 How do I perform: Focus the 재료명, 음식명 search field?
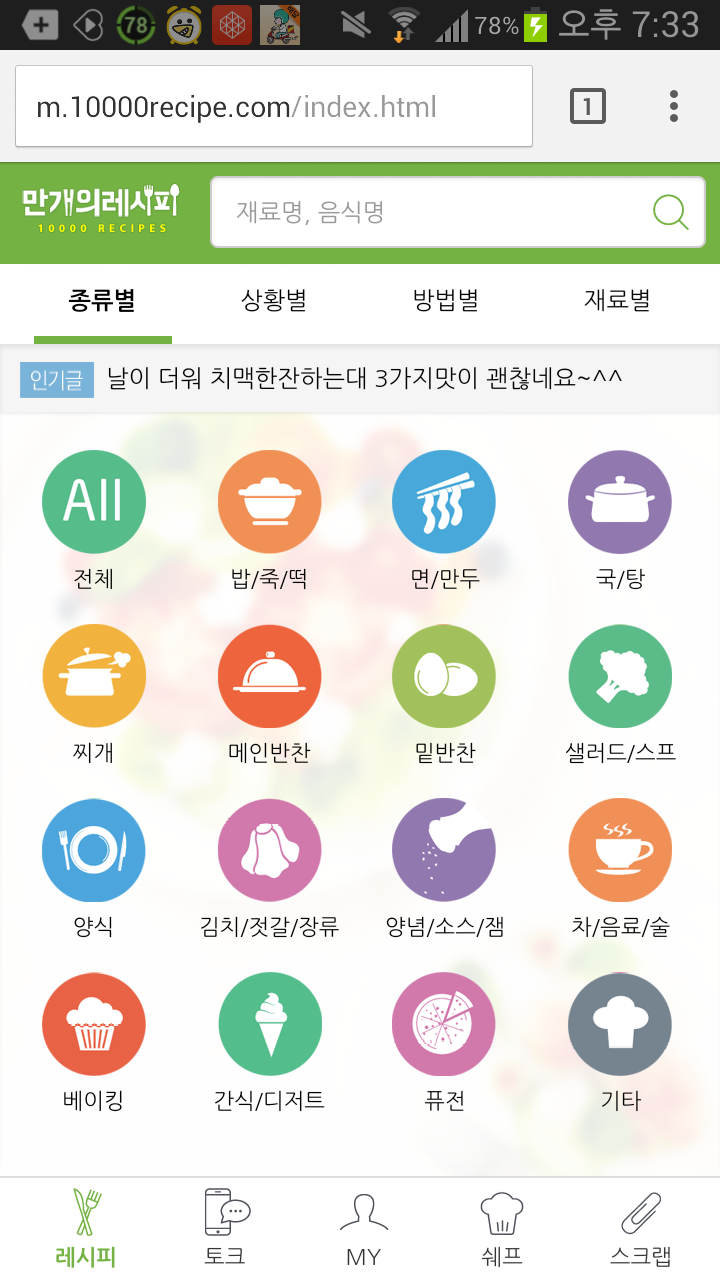(430, 212)
